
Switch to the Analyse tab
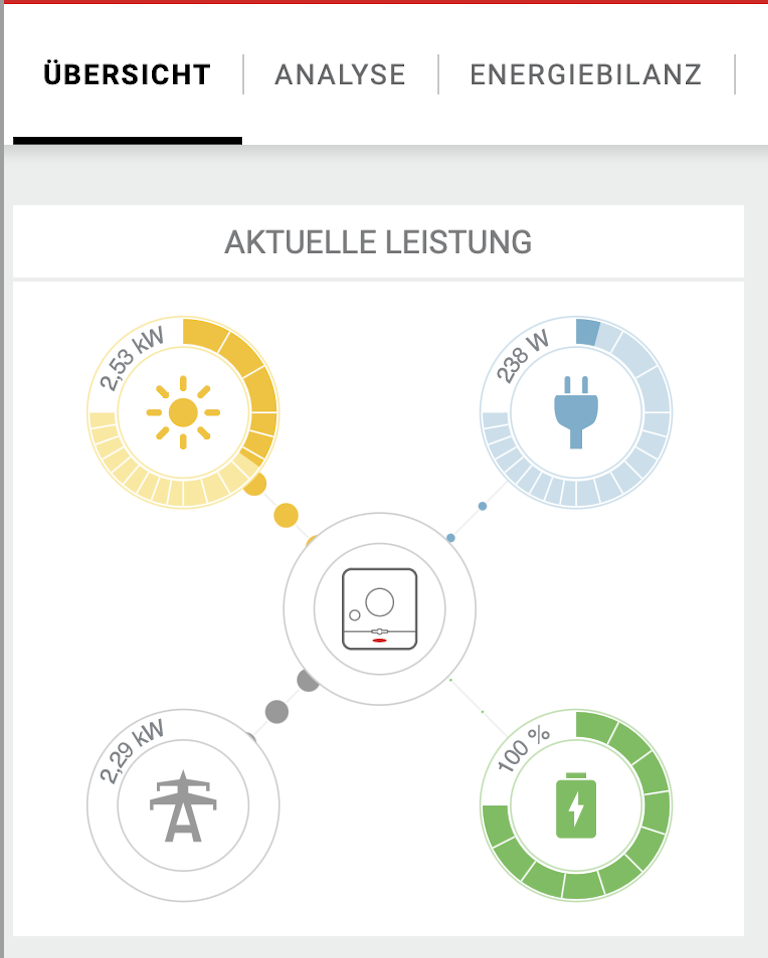(x=340, y=75)
